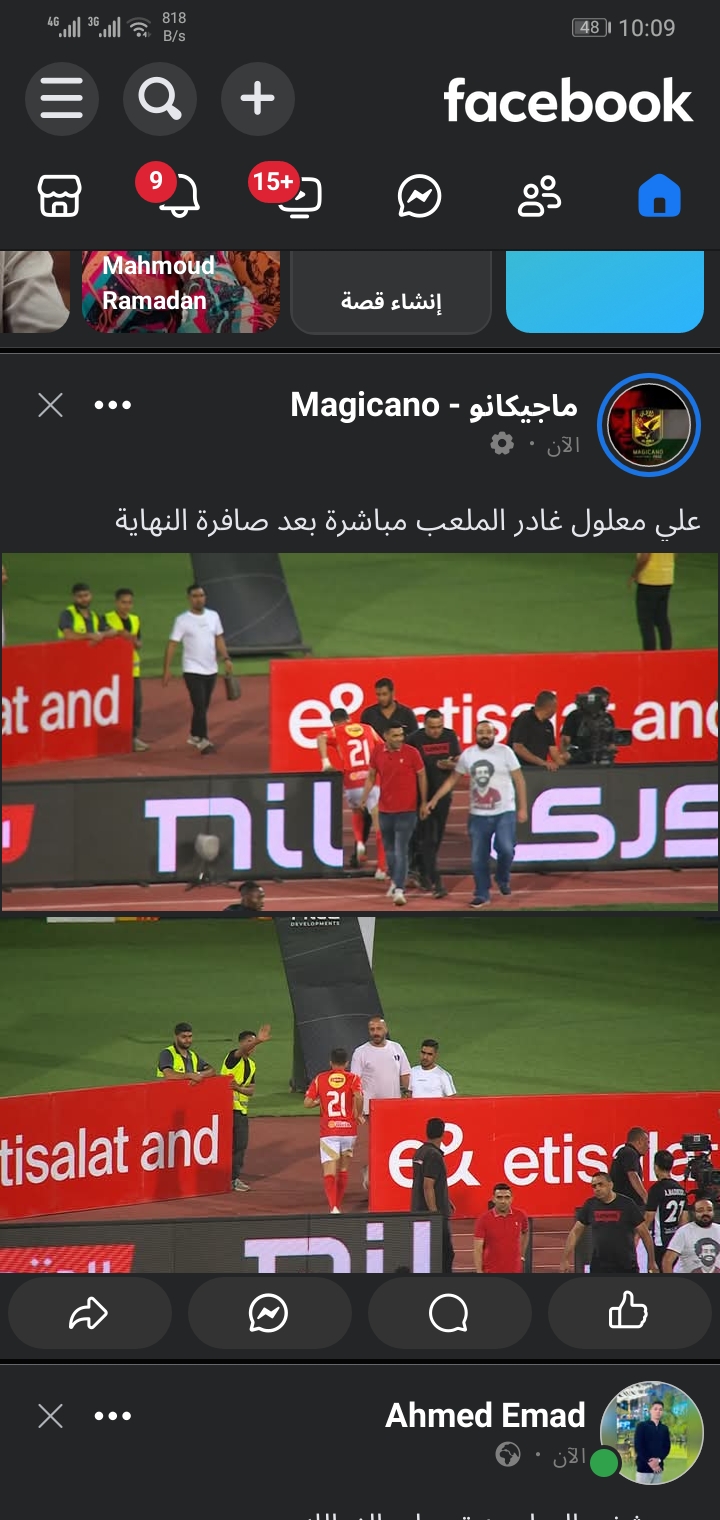Open the hamburger menu
The width and height of the screenshot is (720, 1520).
click(x=61, y=99)
